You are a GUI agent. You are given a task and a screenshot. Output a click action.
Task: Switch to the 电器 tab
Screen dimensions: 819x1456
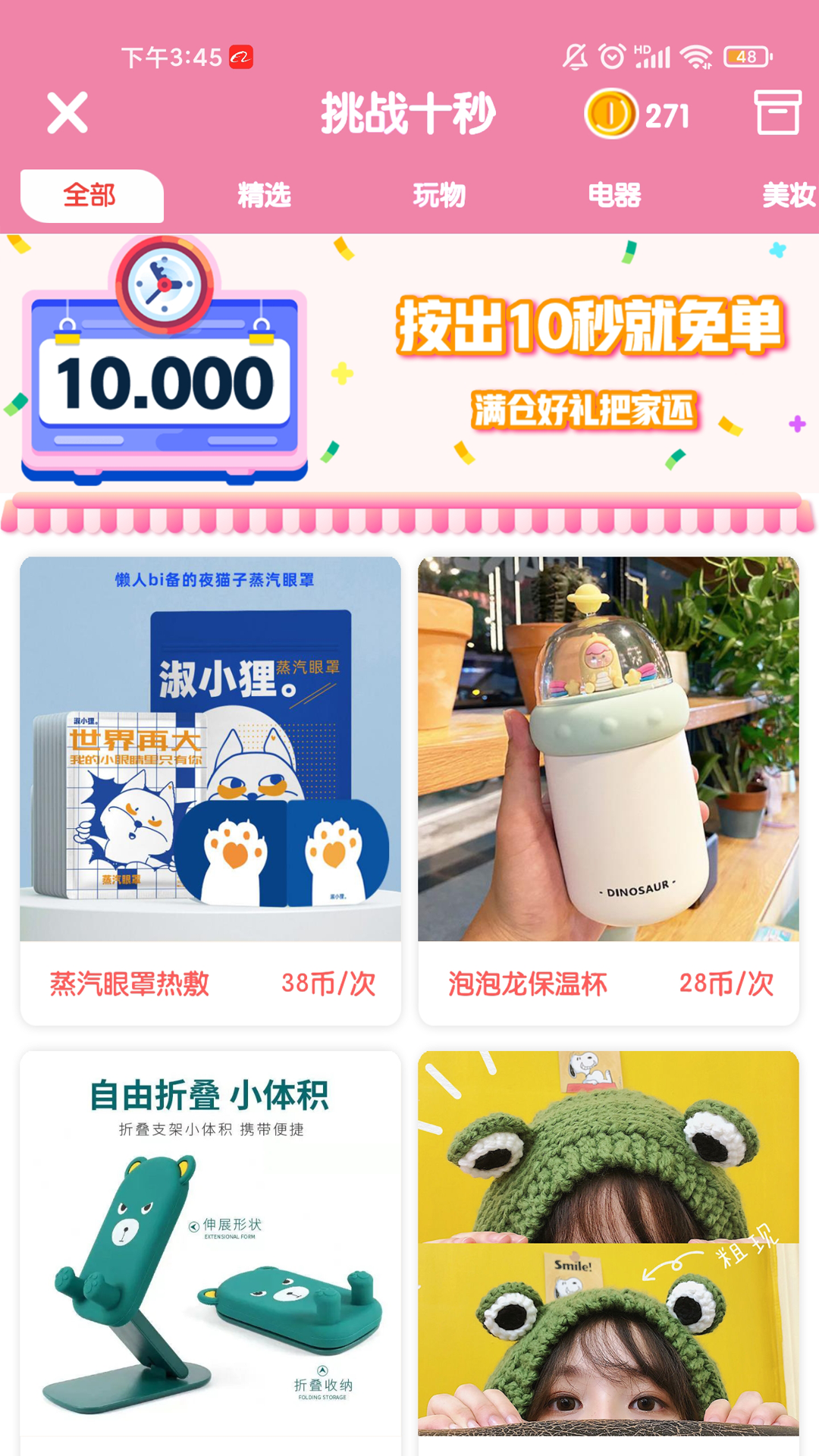point(614,196)
